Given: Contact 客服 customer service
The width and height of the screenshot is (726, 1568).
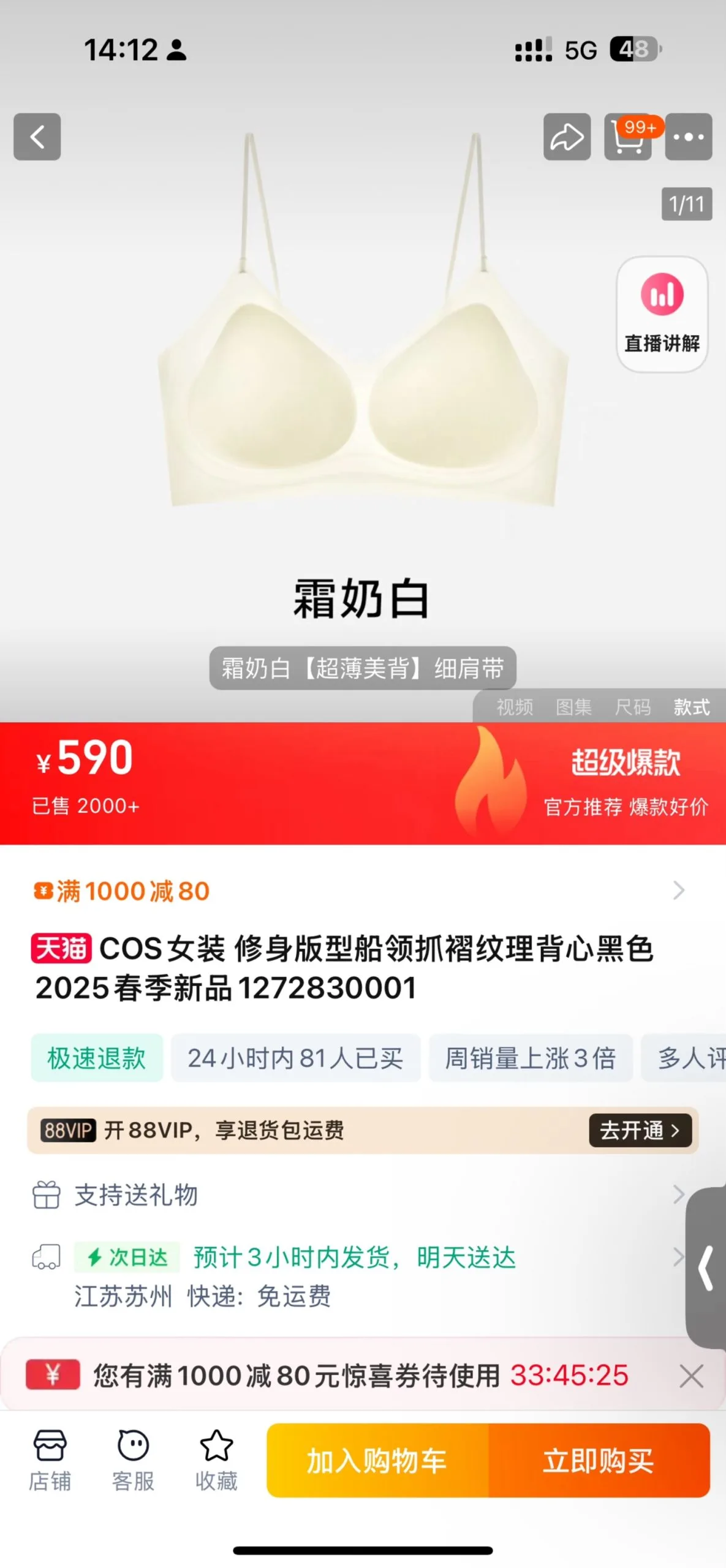Looking at the screenshot, I should click(x=133, y=1461).
